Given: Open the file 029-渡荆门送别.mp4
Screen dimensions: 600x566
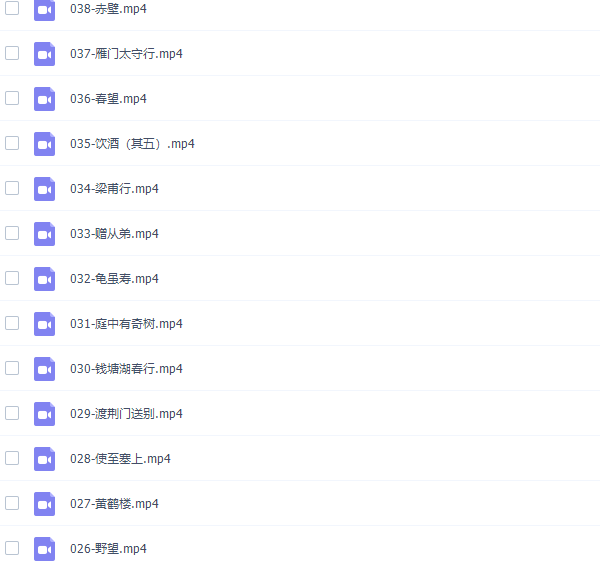Looking at the screenshot, I should [126, 414].
